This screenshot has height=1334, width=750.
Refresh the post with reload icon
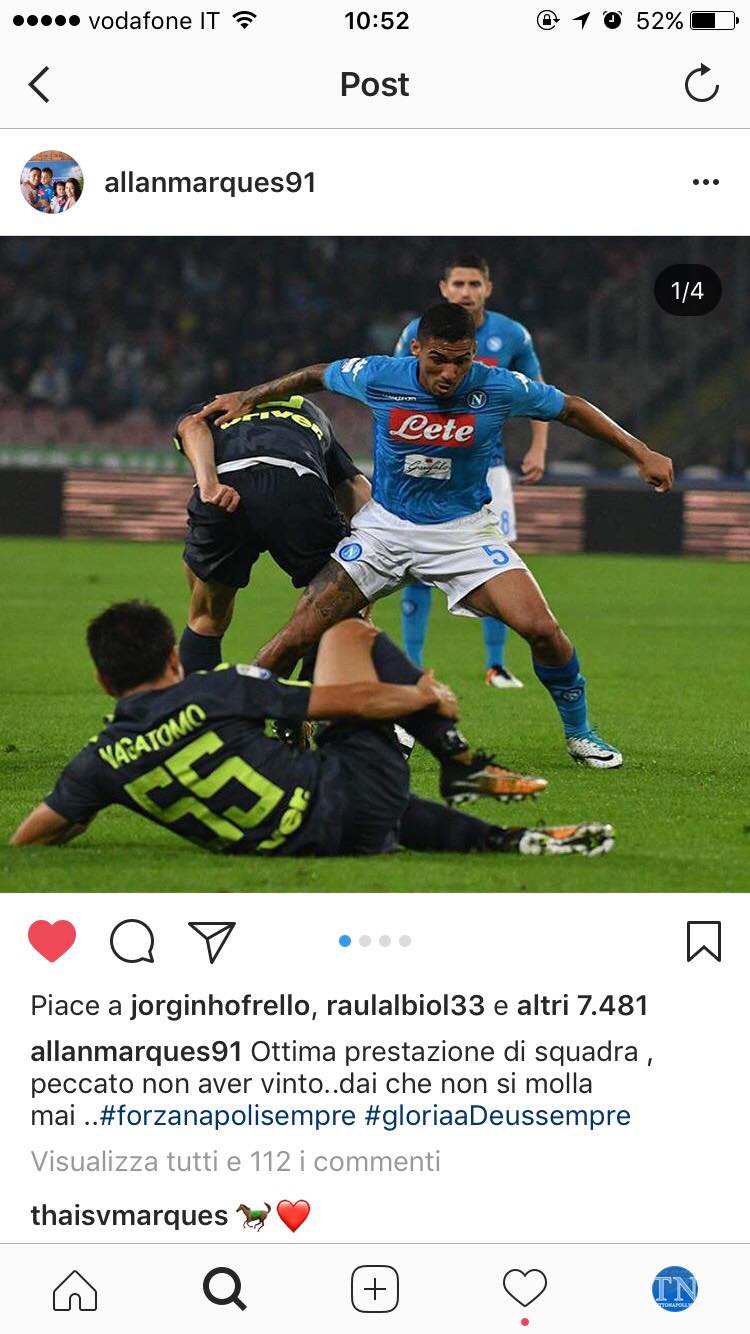click(x=701, y=84)
